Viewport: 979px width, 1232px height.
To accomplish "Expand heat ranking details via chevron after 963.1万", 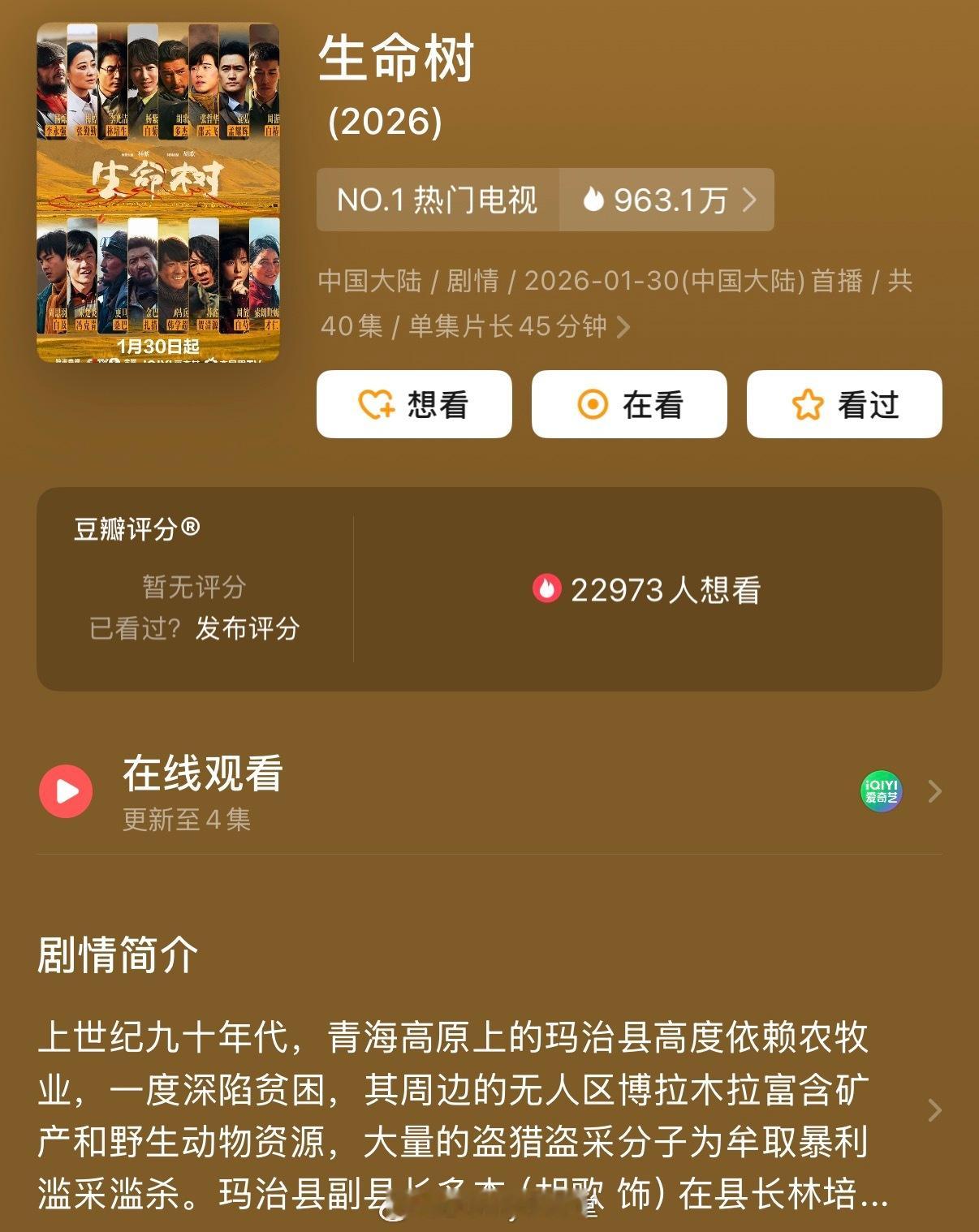I will (751, 200).
